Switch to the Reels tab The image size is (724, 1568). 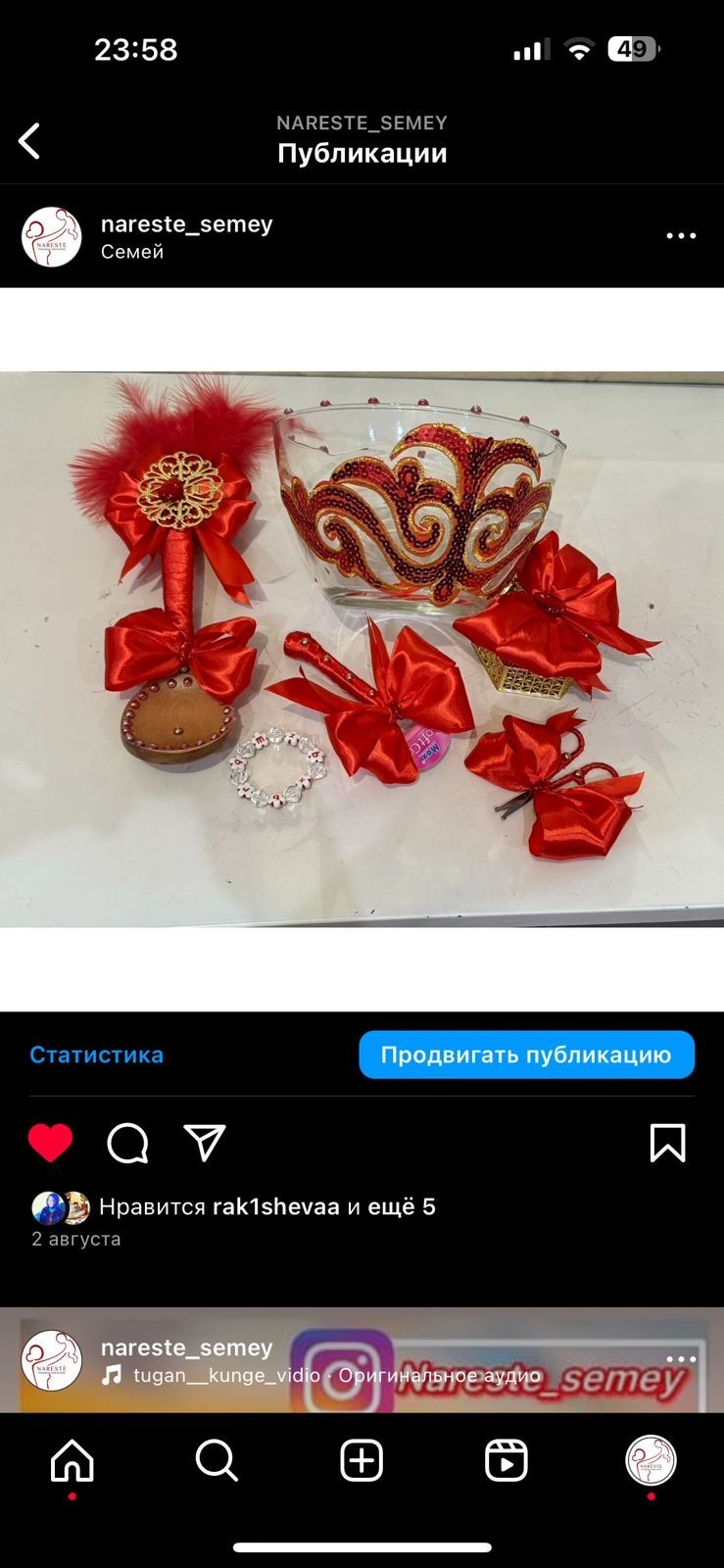(507, 1461)
